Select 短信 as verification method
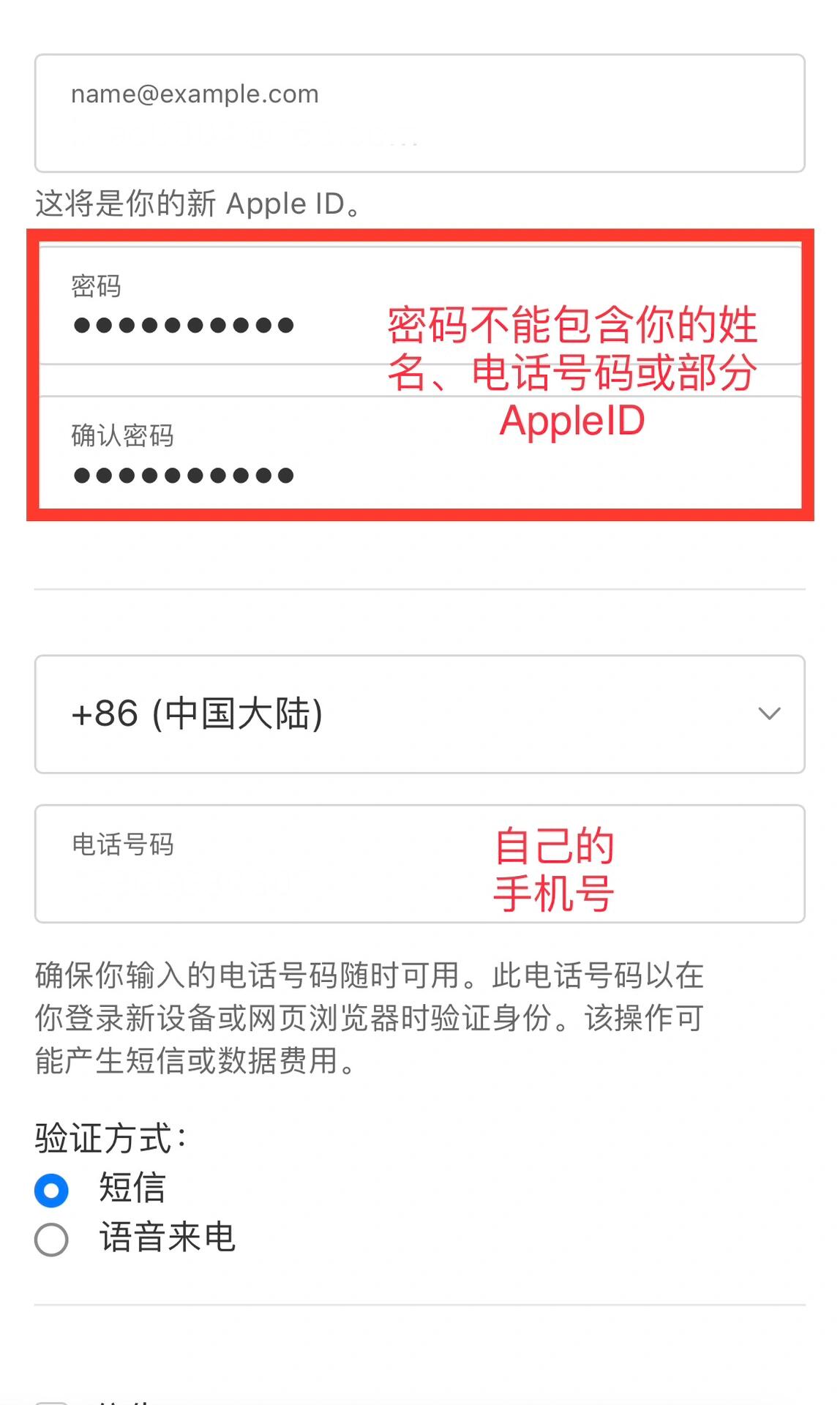Image resolution: width=840 pixels, height=1405 pixels. tap(52, 1191)
